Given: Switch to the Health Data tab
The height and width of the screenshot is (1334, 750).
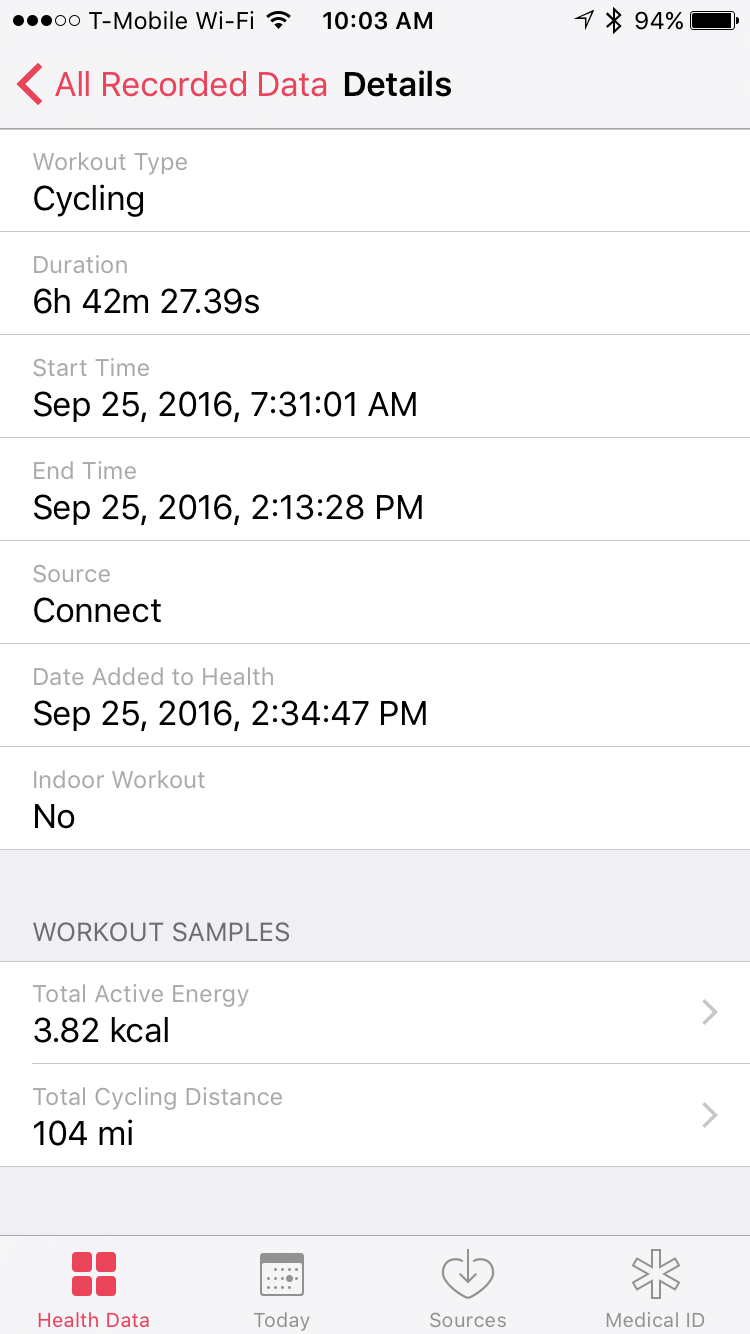Looking at the screenshot, I should (x=94, y=1288).
